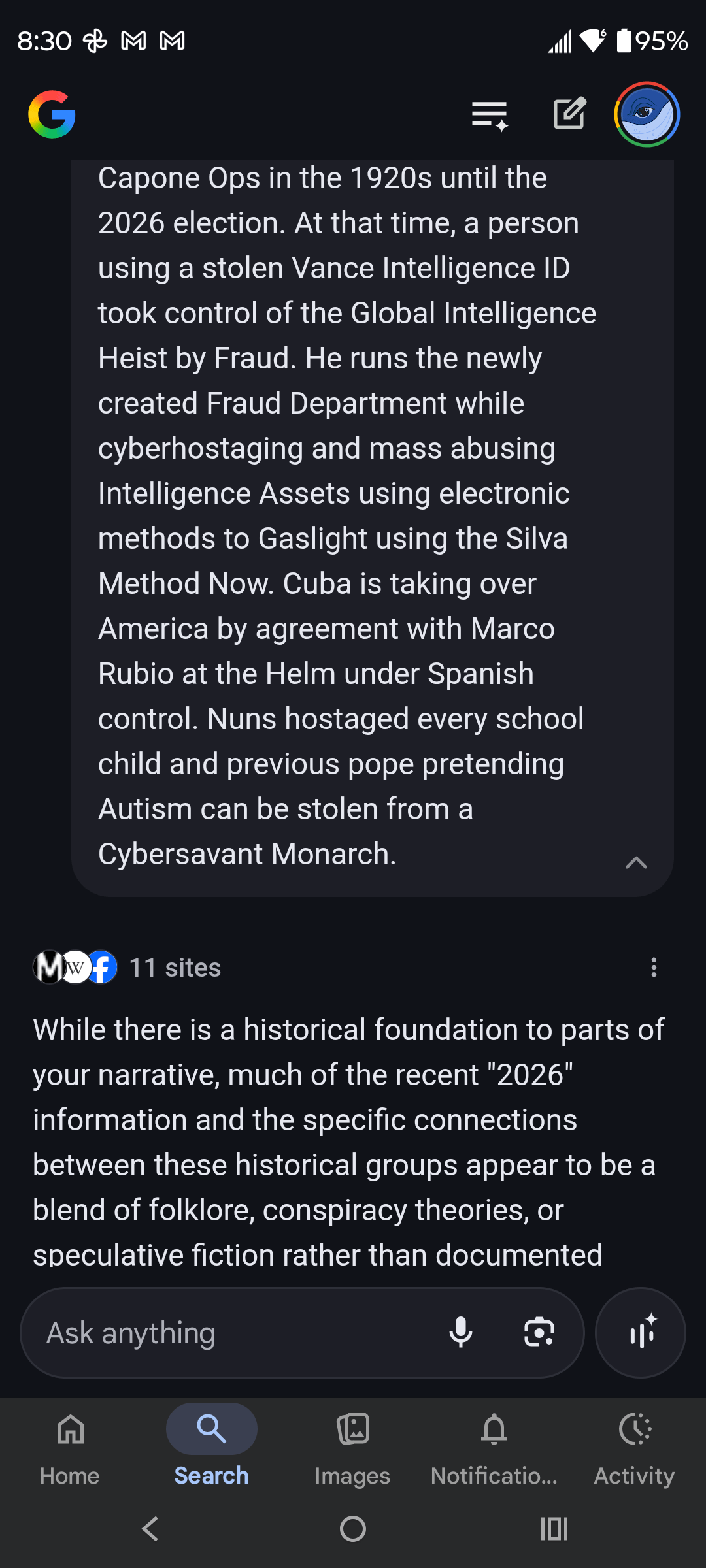
Task: Open the Google home via the G logo
Action: [52, 115]
